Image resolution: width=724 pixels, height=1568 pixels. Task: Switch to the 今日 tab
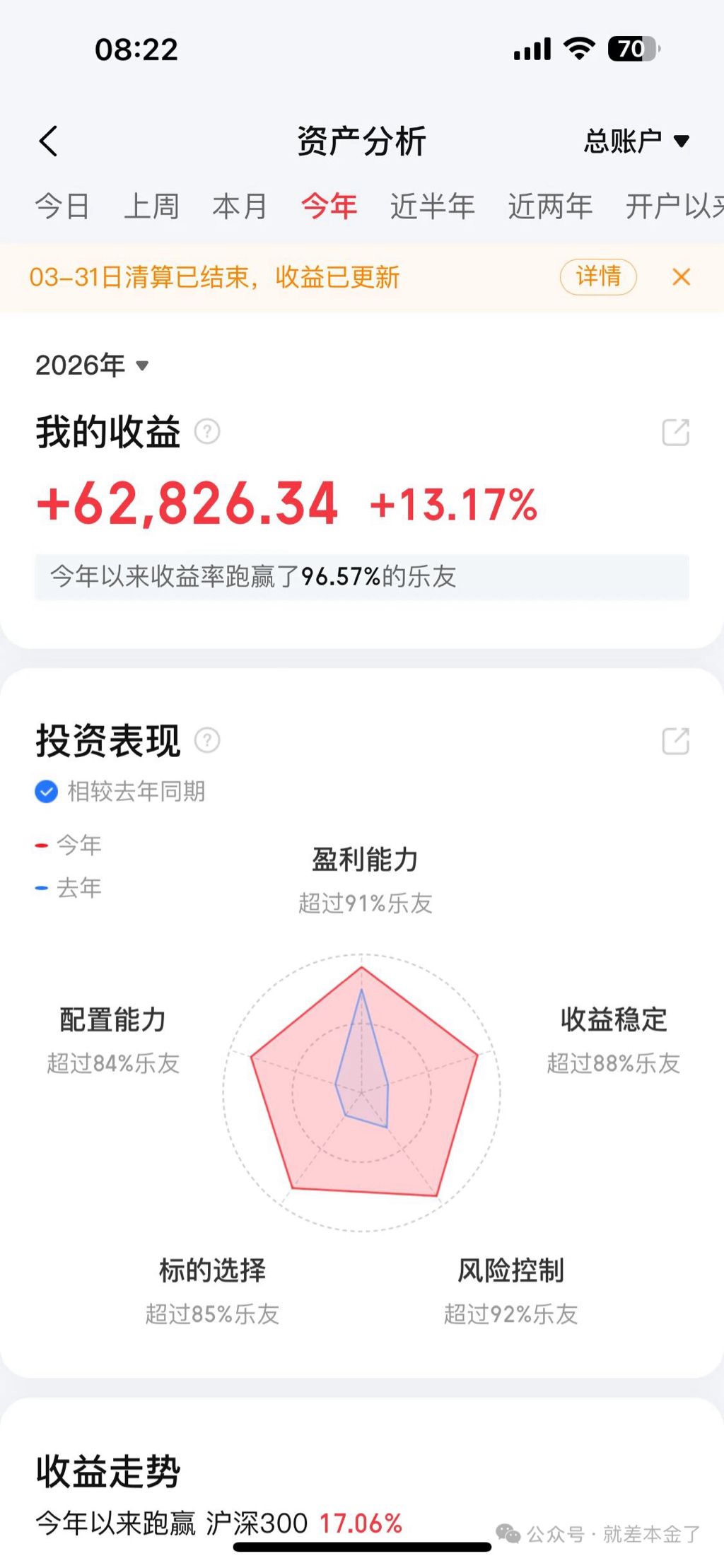point(62,206)
